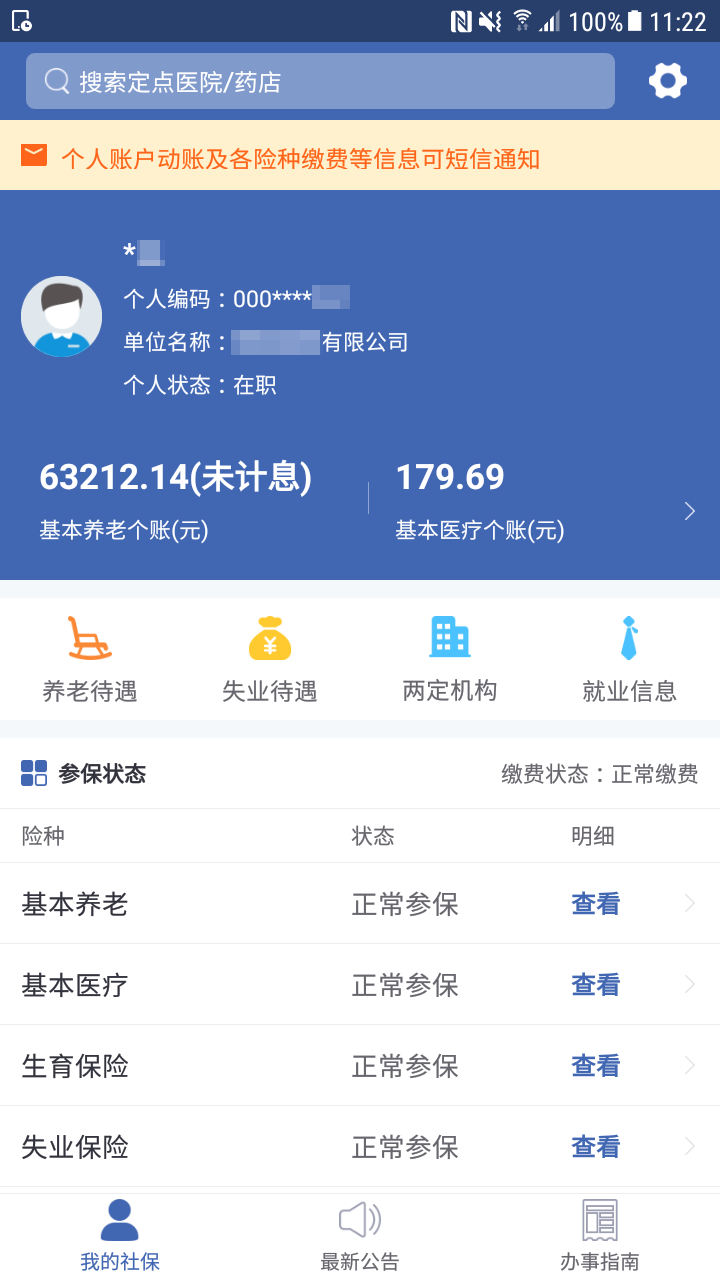Switch to the 最新公告 tab
The width and height of the screenshot is (720, 1280).
coord(360,1236)
